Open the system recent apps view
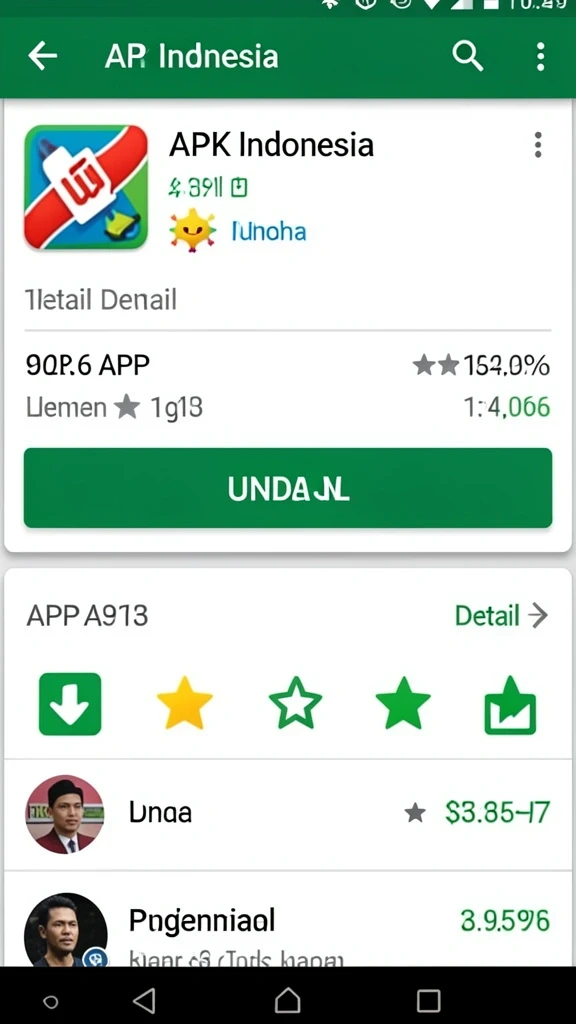 [x=428, y=1000]
